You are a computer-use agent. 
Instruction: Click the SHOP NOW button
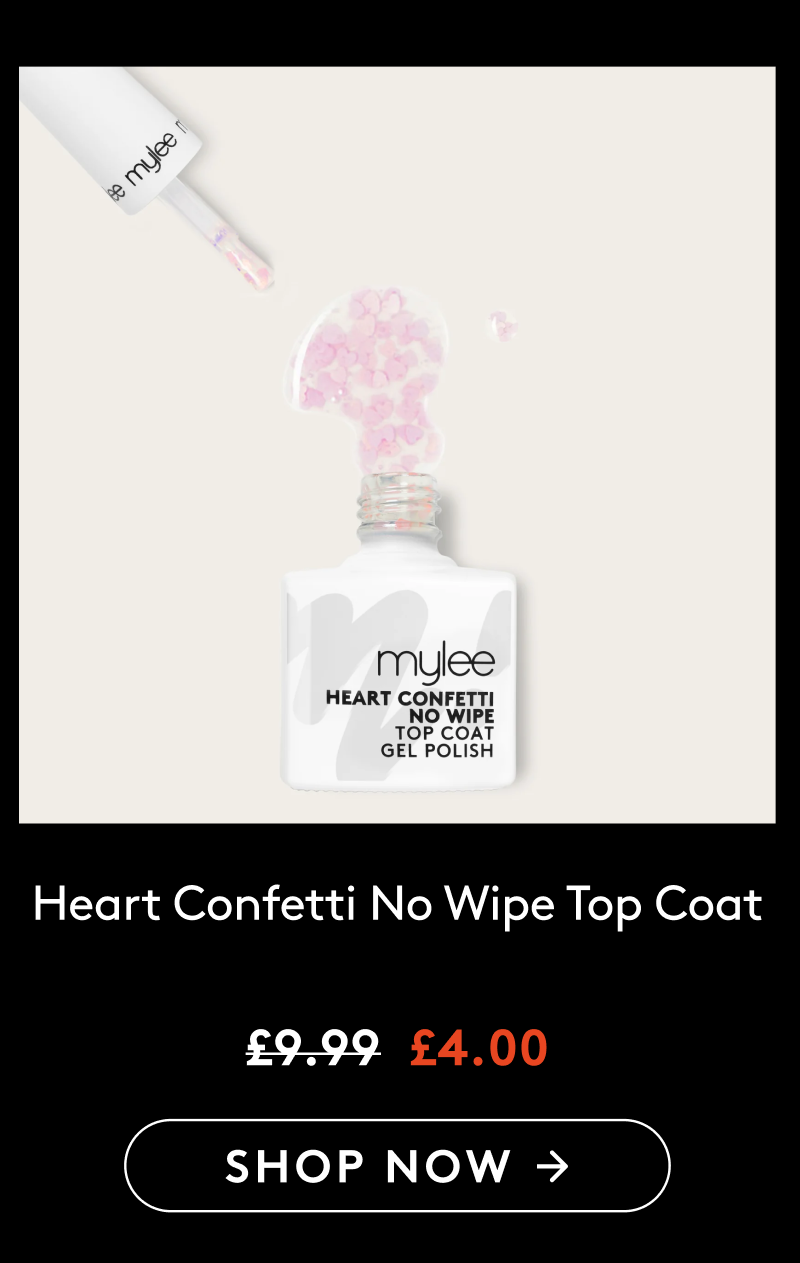pos(398,1166)
